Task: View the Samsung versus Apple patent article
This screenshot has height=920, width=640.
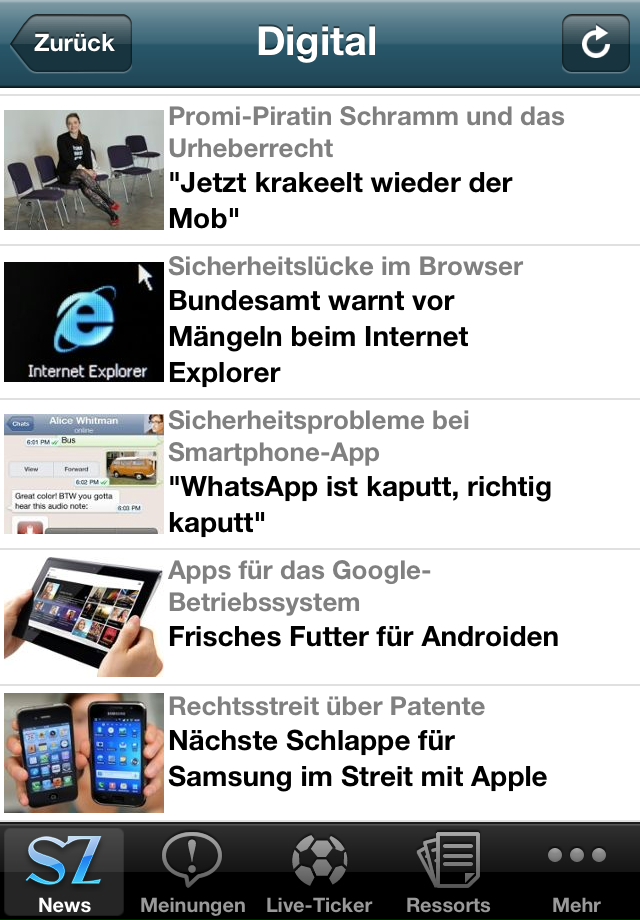Action: pos(357,758)
